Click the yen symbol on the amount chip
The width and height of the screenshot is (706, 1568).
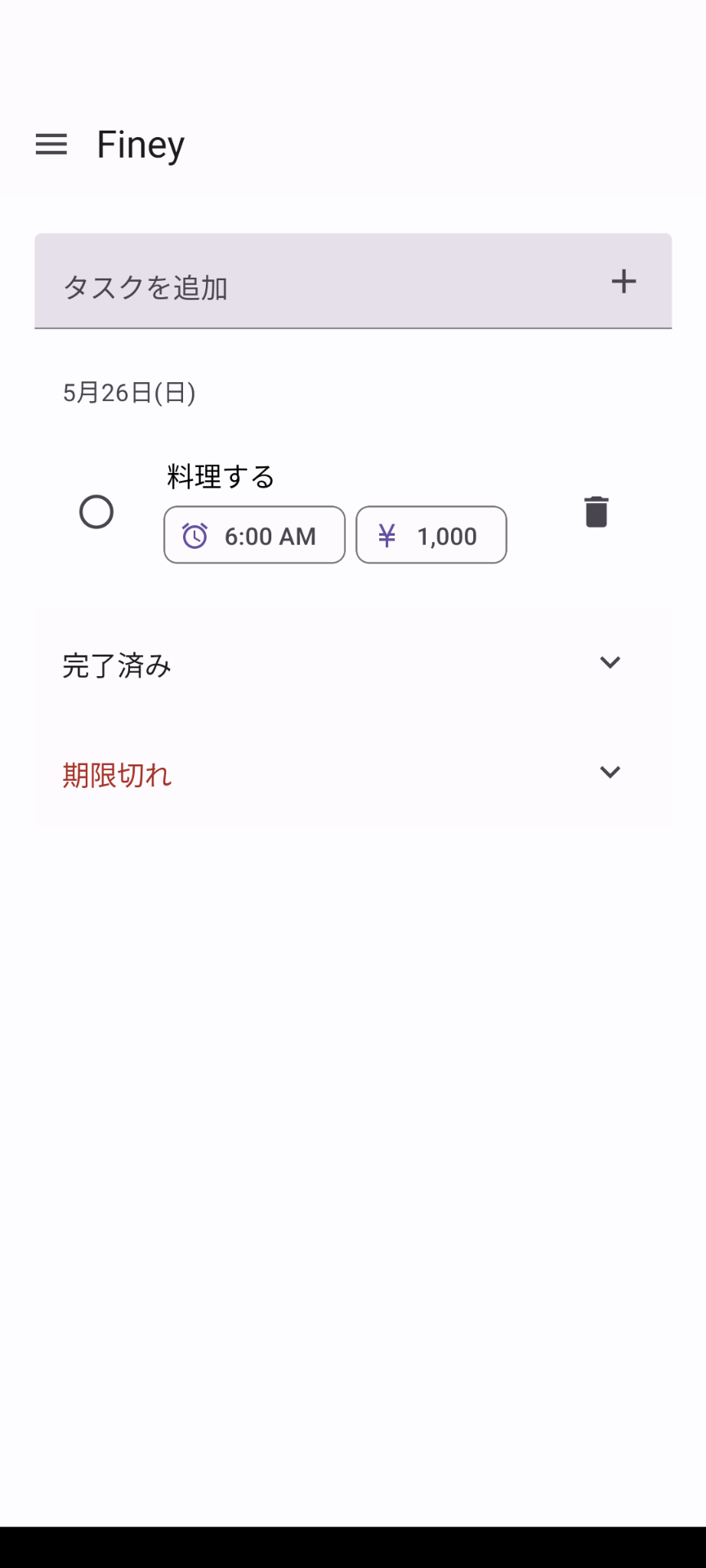387,535
